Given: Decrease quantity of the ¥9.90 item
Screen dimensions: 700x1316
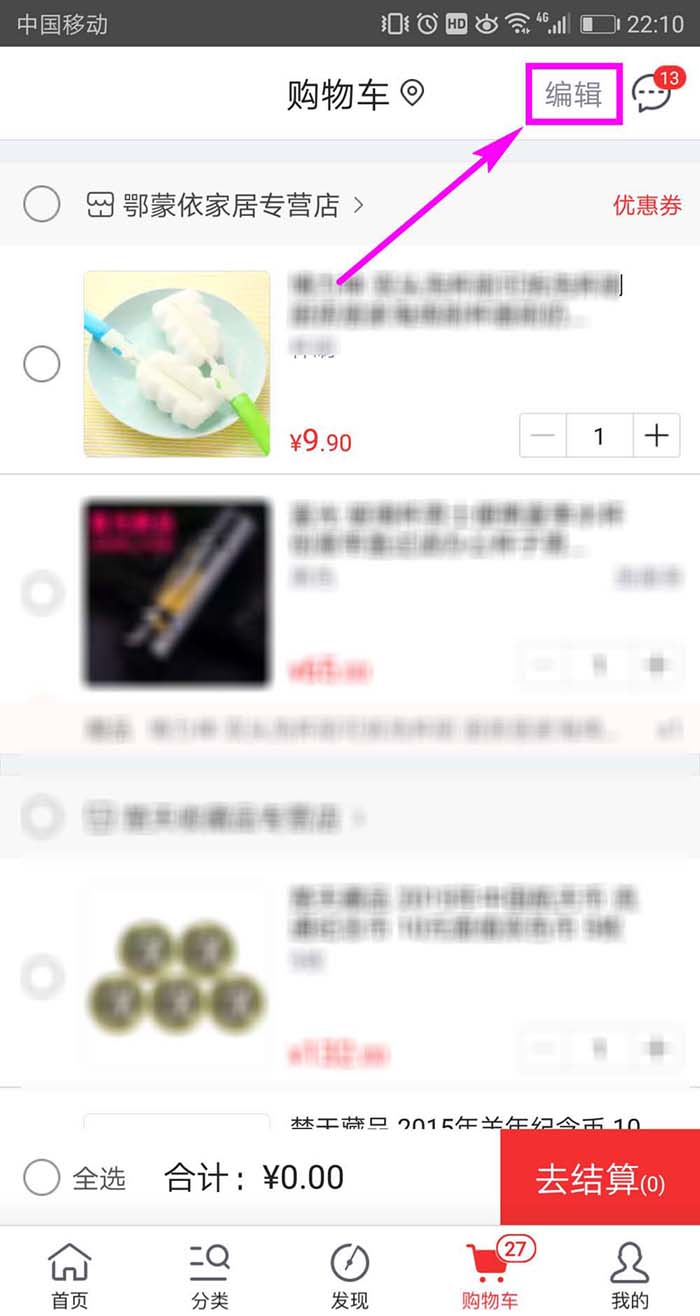Looking at the screenshot, I should [x=543, y=436].
